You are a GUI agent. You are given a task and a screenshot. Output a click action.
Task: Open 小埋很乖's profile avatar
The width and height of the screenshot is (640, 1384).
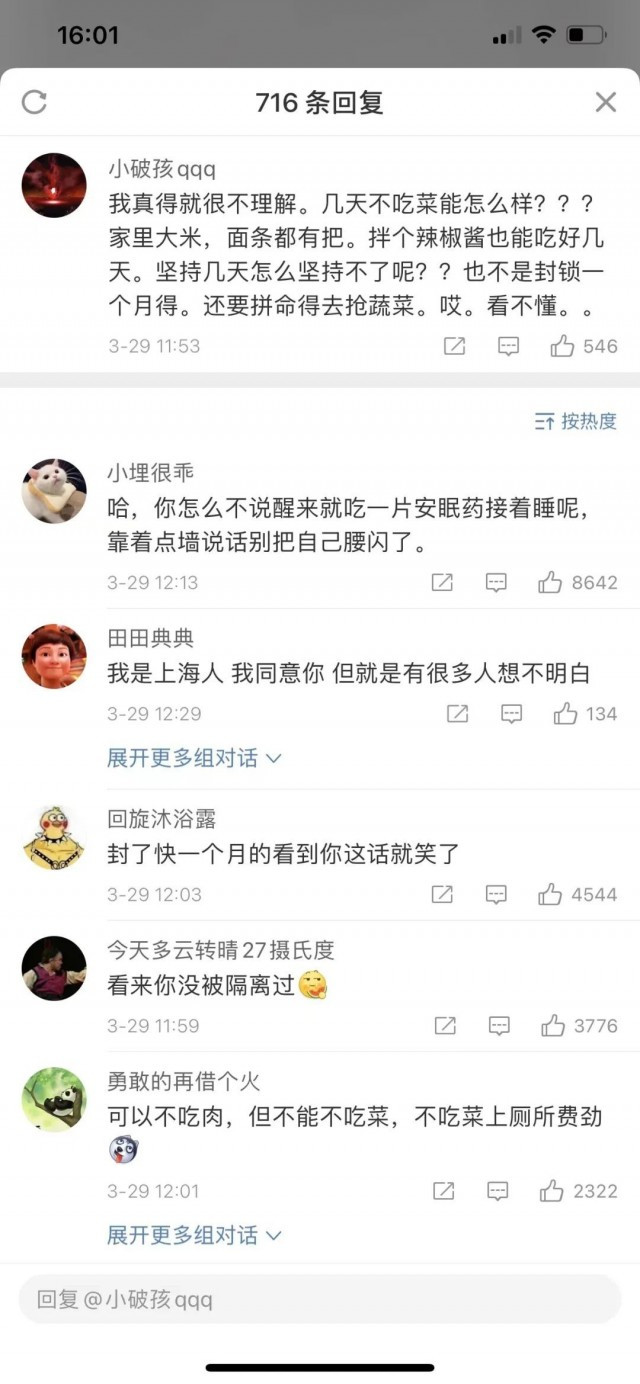[x=54, y=490]
